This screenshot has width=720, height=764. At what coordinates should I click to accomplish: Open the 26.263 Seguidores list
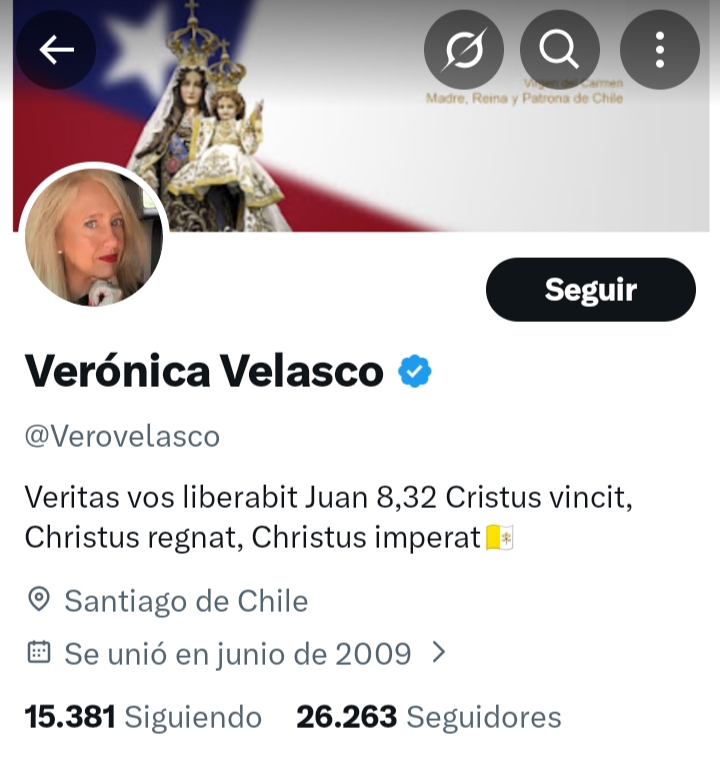click(x=428, y=717)
